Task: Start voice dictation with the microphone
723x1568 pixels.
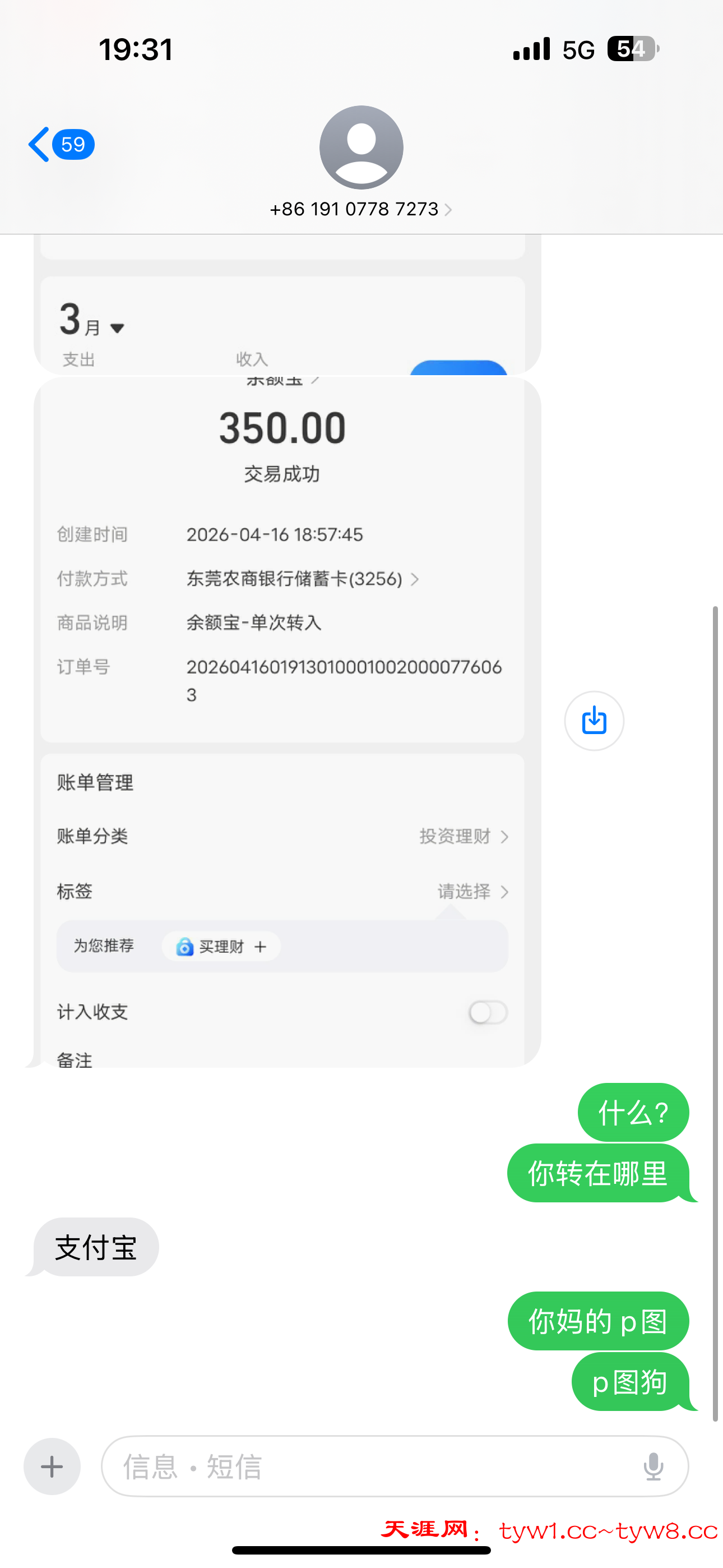Action: [x=653, y=1467]
